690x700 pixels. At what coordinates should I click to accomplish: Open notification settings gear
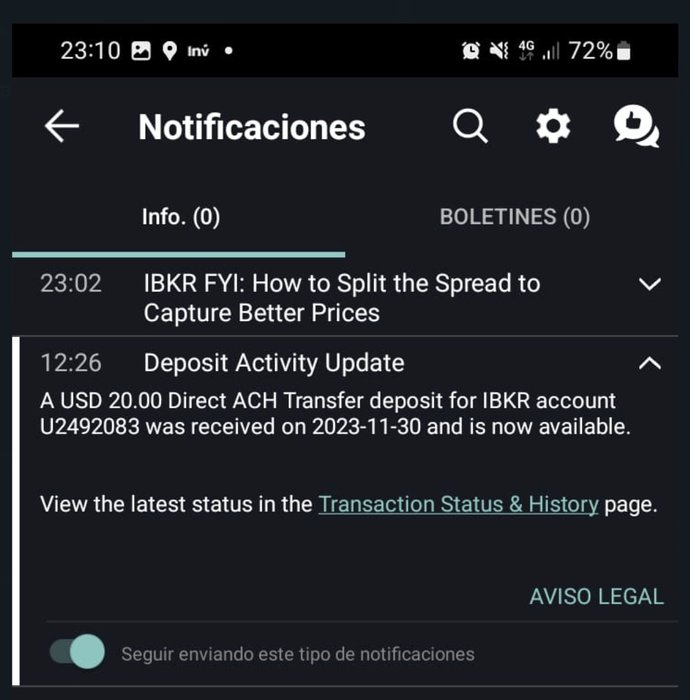(x=553, y=127)
